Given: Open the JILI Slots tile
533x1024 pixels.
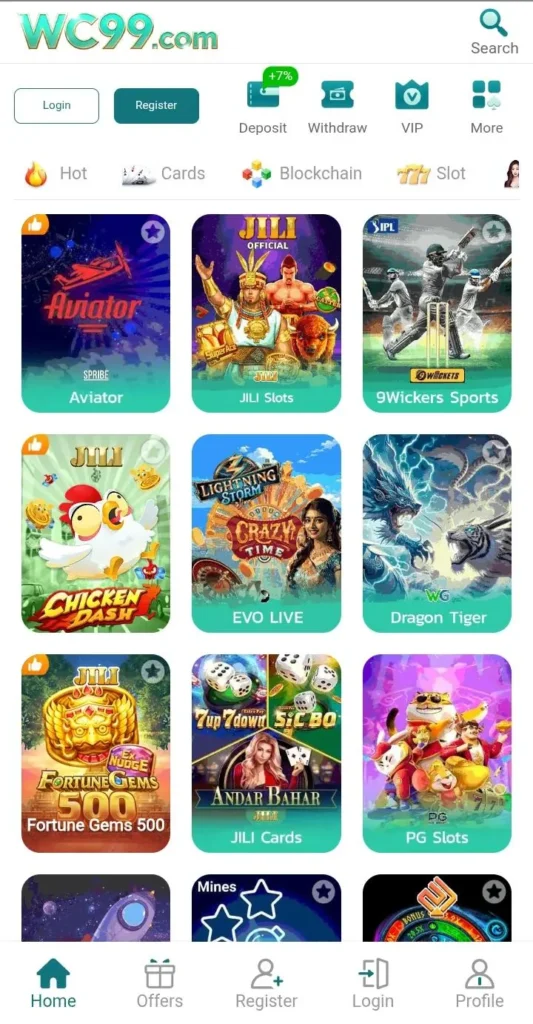Looking at the screenshot, I should click(266, 313).
